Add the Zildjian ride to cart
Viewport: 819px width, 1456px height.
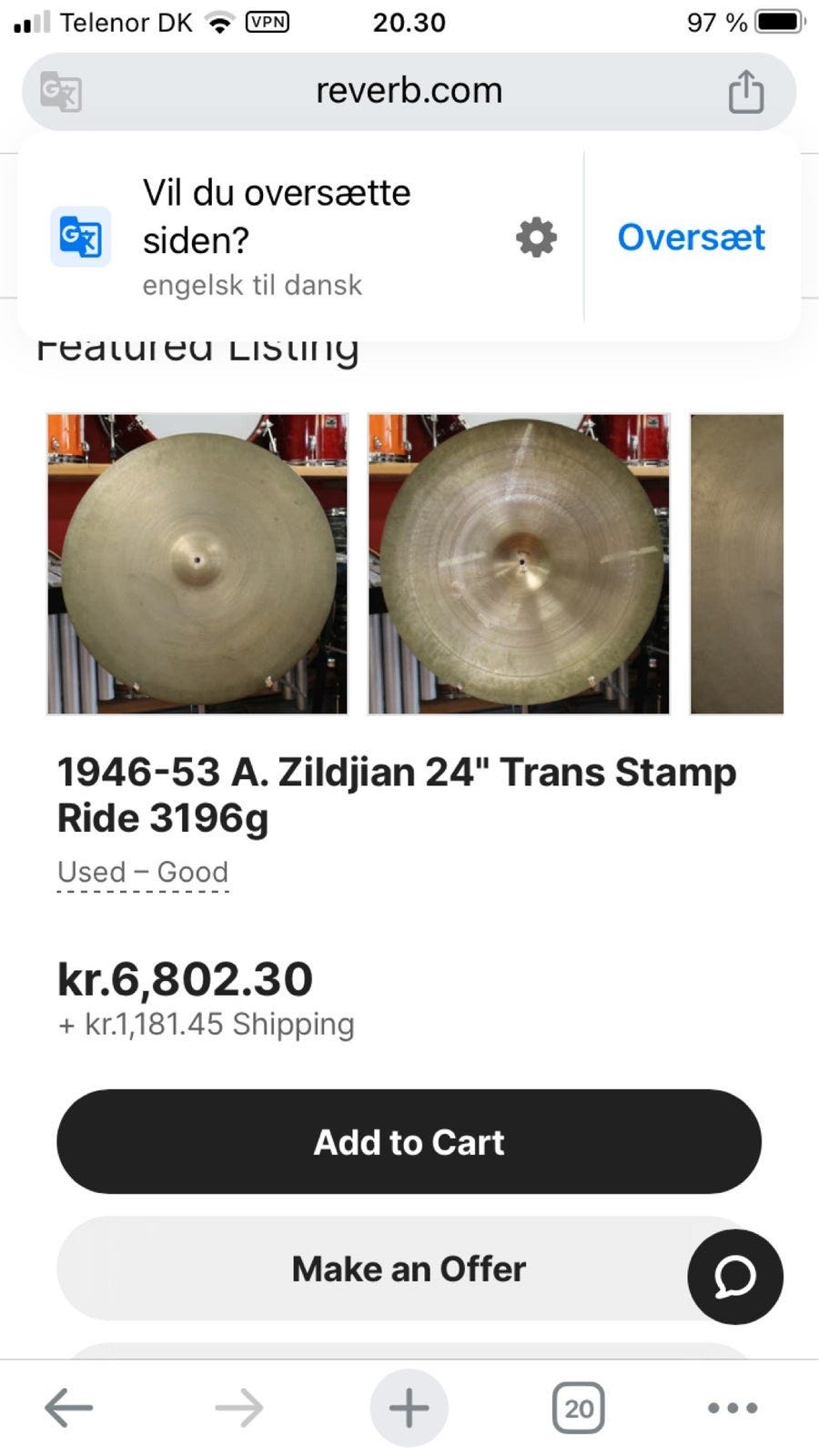click(x=409, y=1142)
